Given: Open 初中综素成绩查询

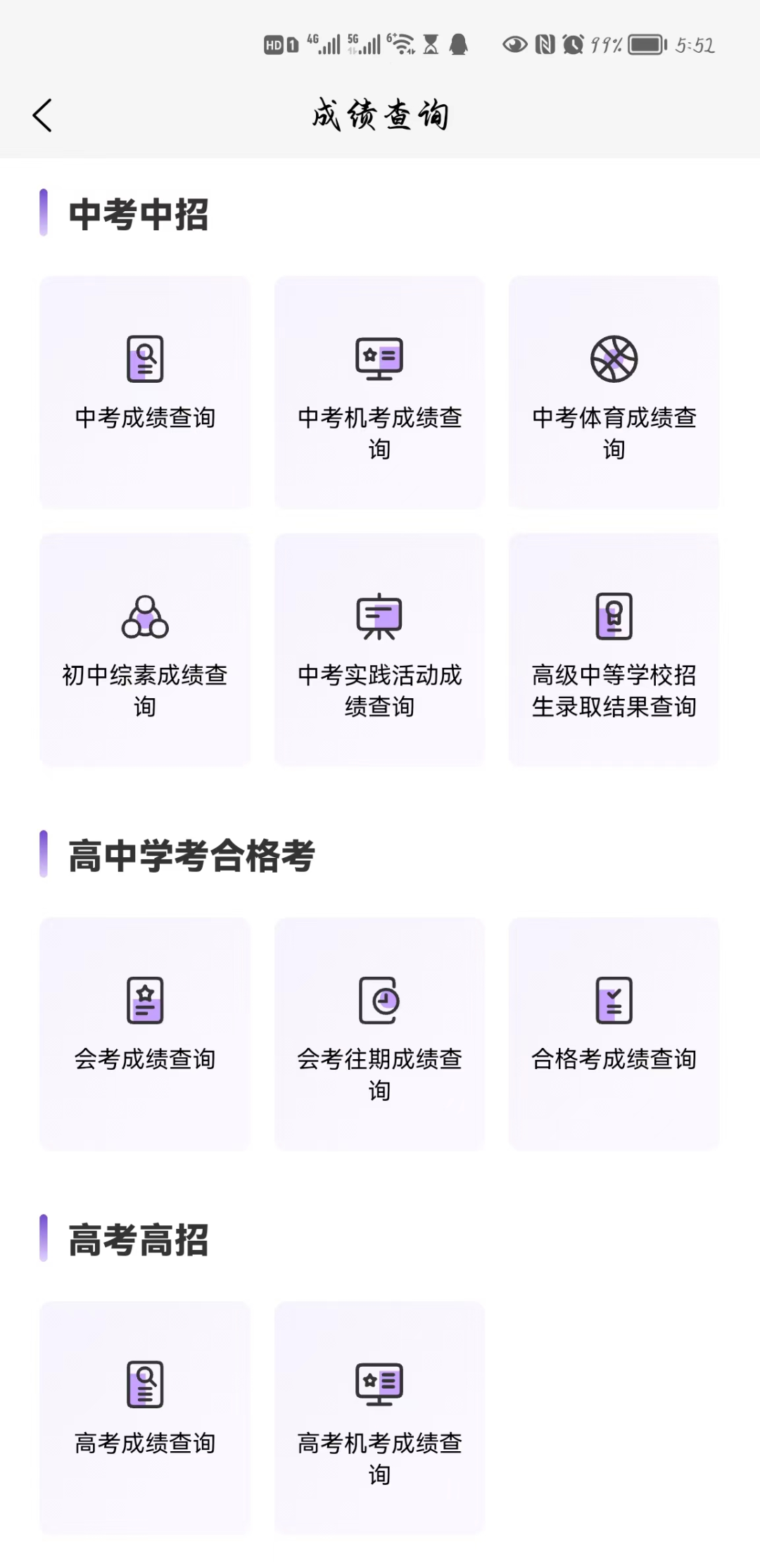Looking at the screenshot, I should (x=145, y=650).
